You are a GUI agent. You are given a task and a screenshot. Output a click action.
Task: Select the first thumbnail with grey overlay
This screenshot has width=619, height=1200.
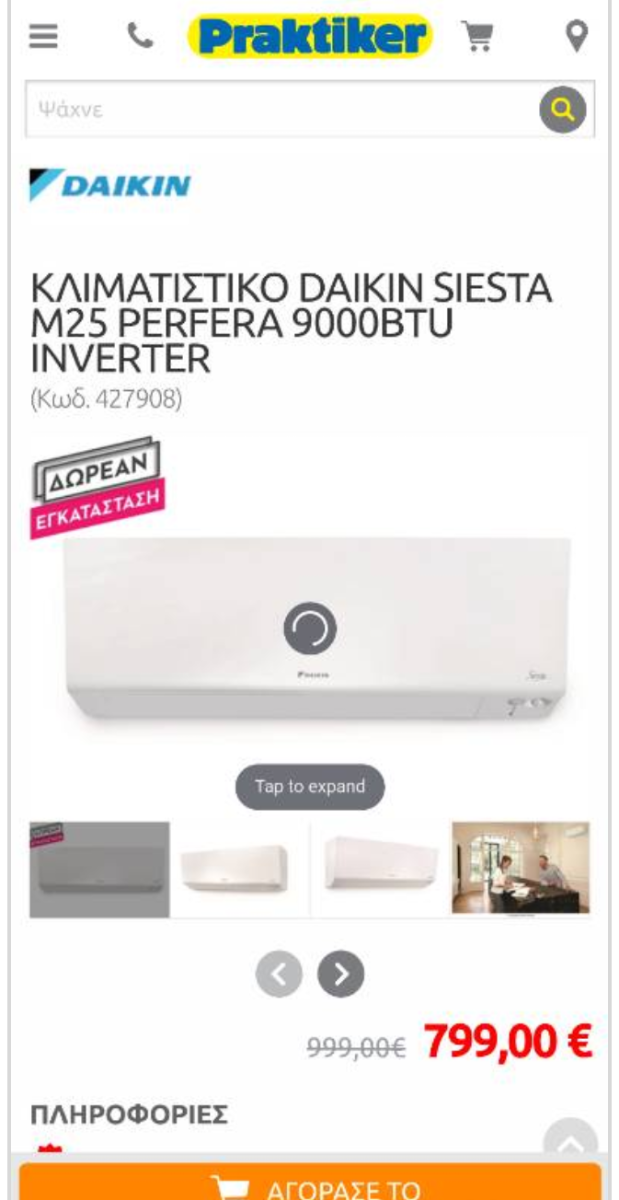tap(99, 869)
